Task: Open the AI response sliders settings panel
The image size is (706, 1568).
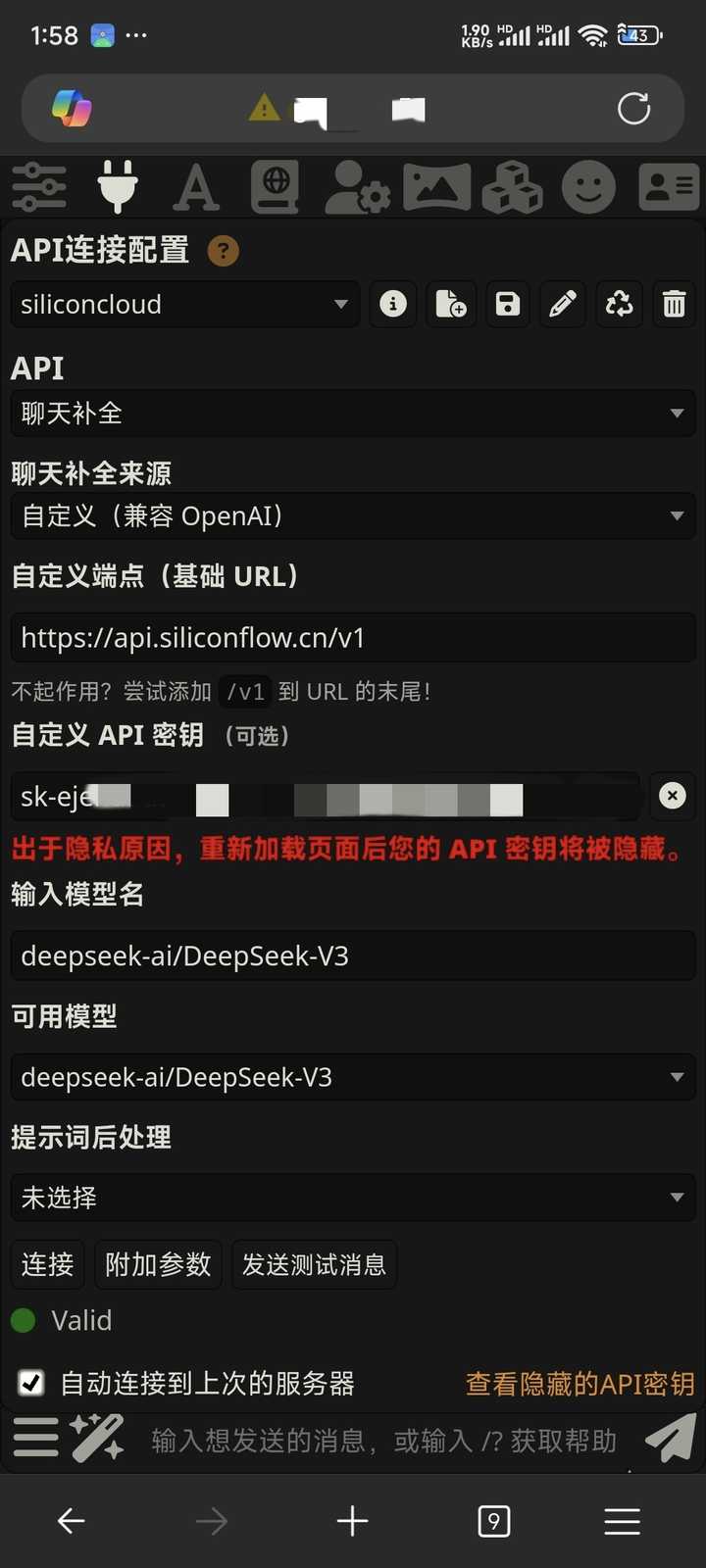Action: pos(39,186)
